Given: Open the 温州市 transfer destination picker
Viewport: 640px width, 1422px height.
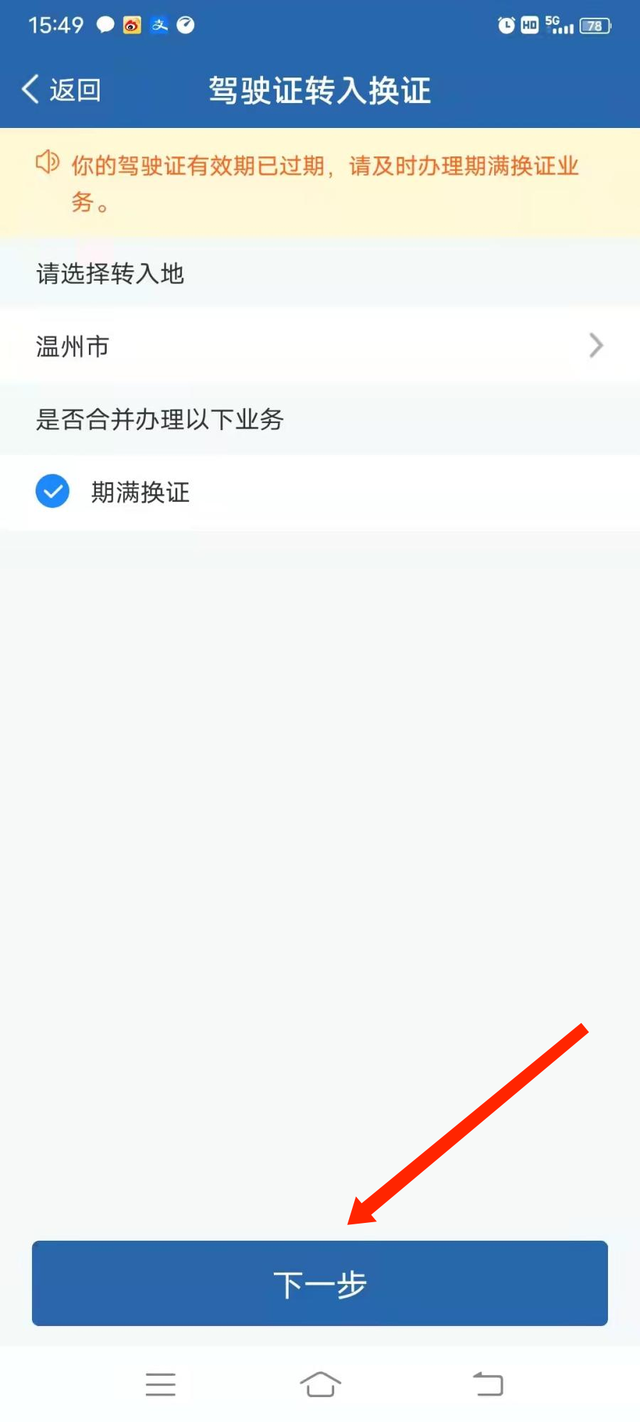Looking at the screenshot, I should (320, 346).
